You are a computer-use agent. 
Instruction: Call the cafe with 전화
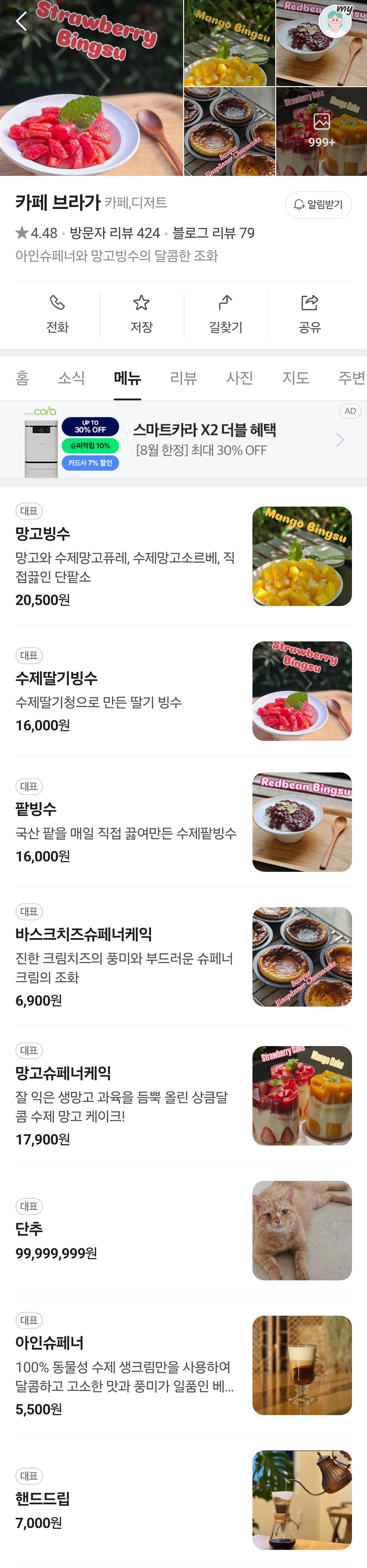tap(57, 315)
